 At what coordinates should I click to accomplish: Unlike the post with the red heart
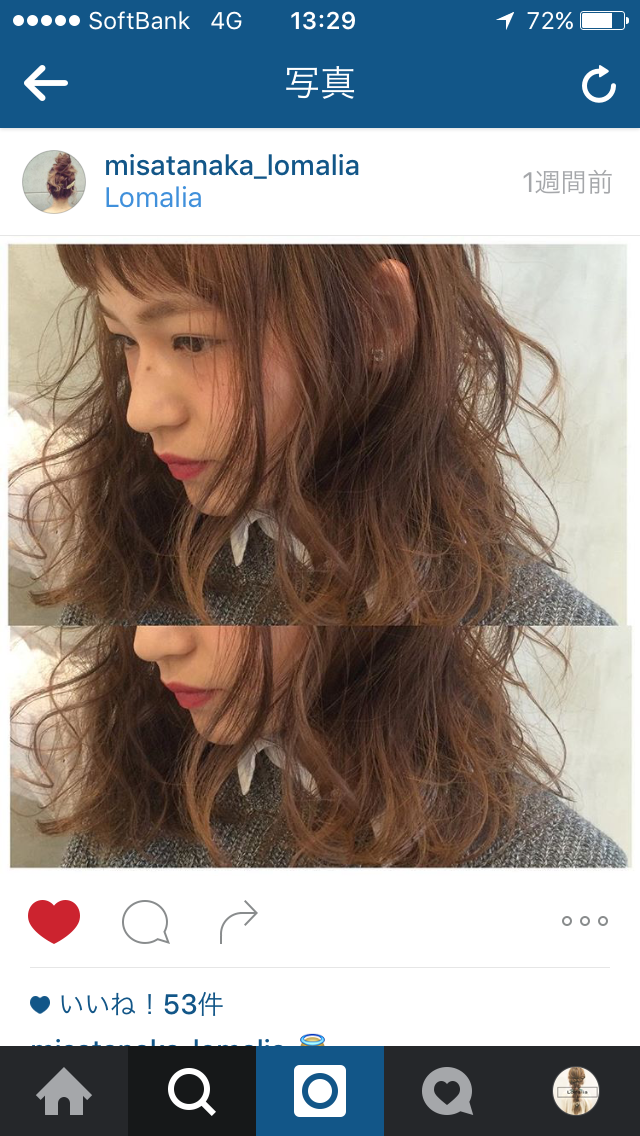pos(54,921)
